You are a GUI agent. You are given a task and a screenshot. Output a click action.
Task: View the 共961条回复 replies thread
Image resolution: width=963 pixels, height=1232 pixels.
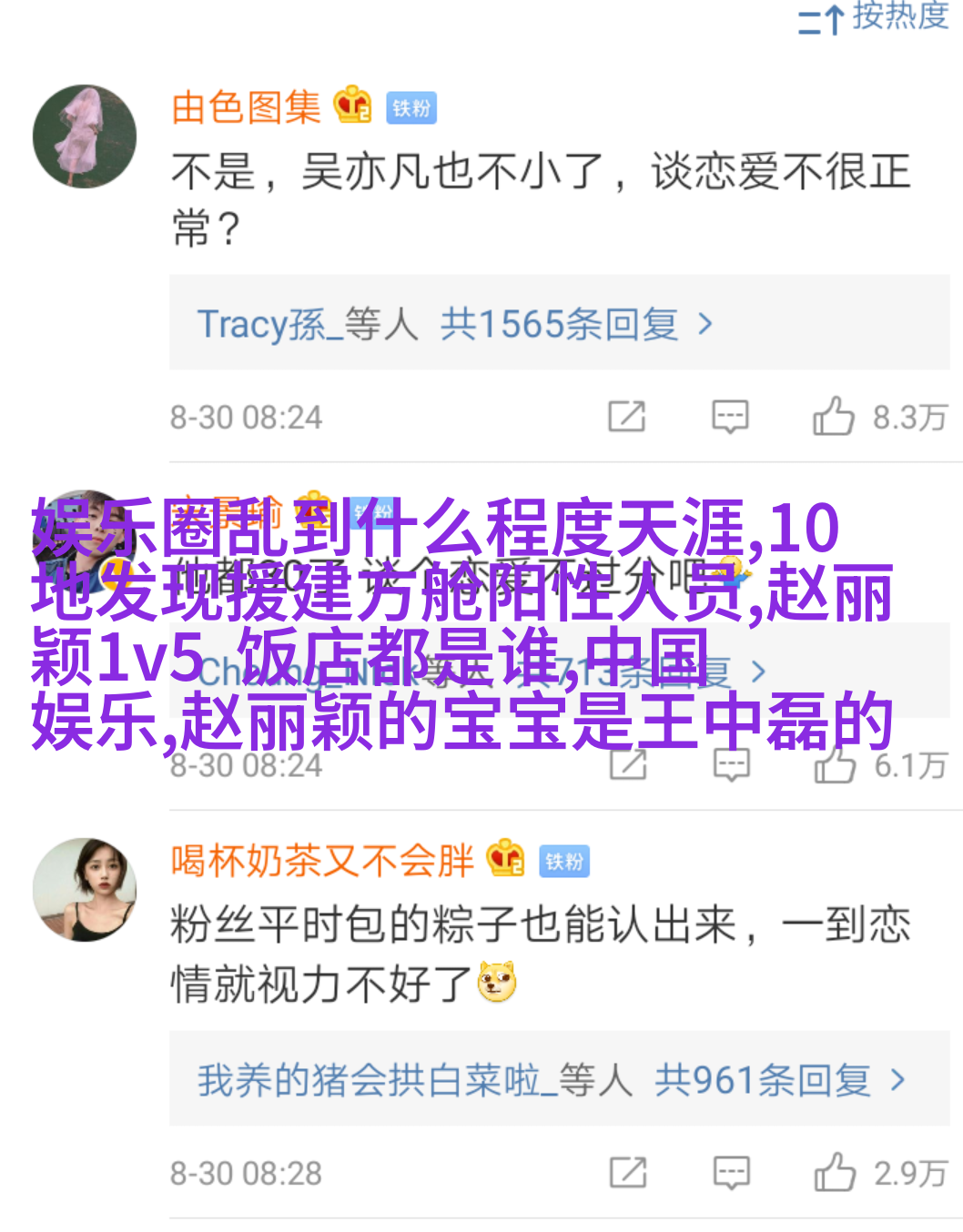(763, 1080)
